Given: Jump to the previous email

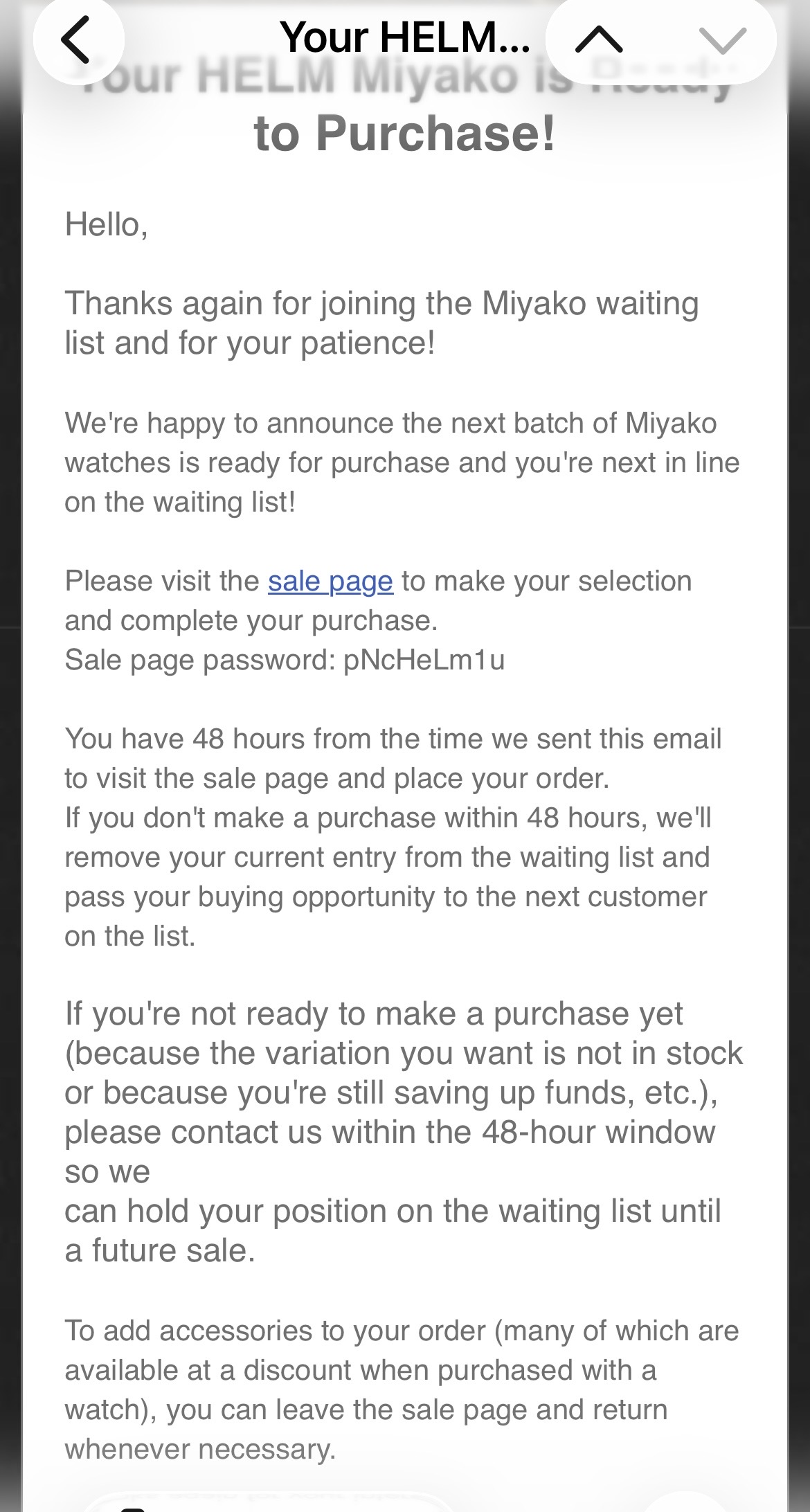Looking at the screenshot, I should pyautogui.click(x=599, y=39).
